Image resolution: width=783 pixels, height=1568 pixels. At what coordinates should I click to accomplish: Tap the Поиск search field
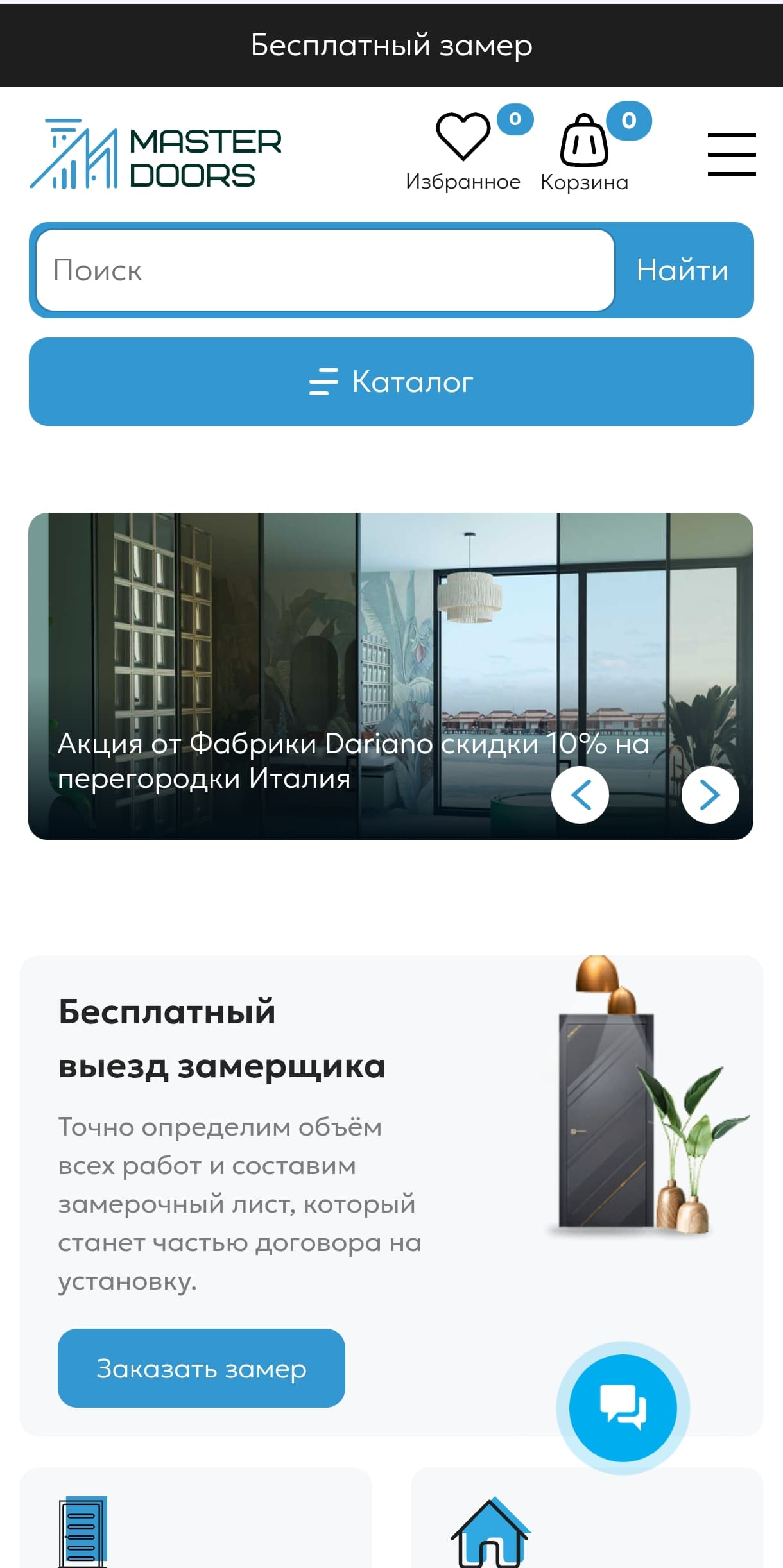tap(325, 270)
